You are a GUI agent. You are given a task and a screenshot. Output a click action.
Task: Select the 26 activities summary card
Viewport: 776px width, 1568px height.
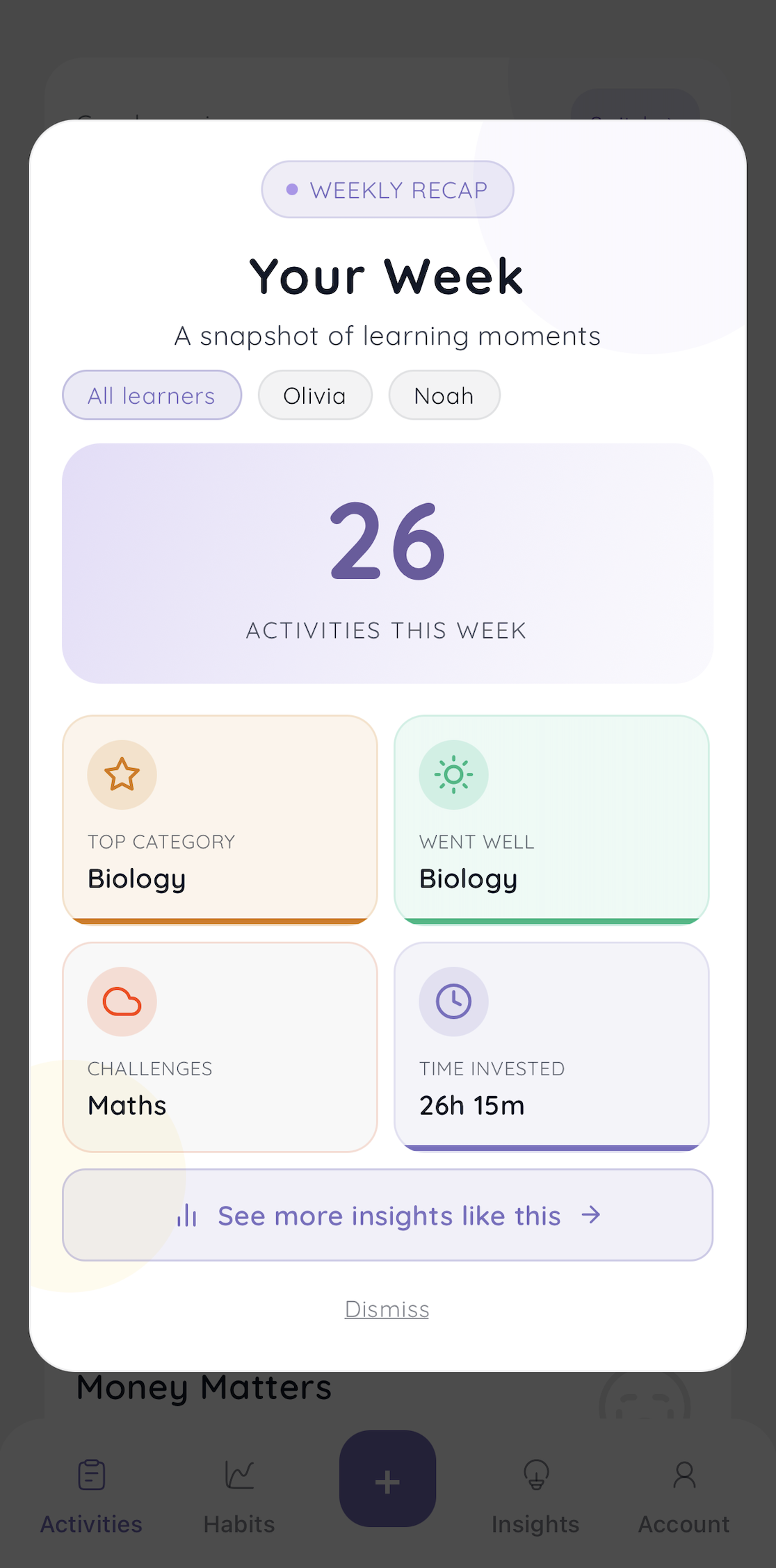[387, 563]
